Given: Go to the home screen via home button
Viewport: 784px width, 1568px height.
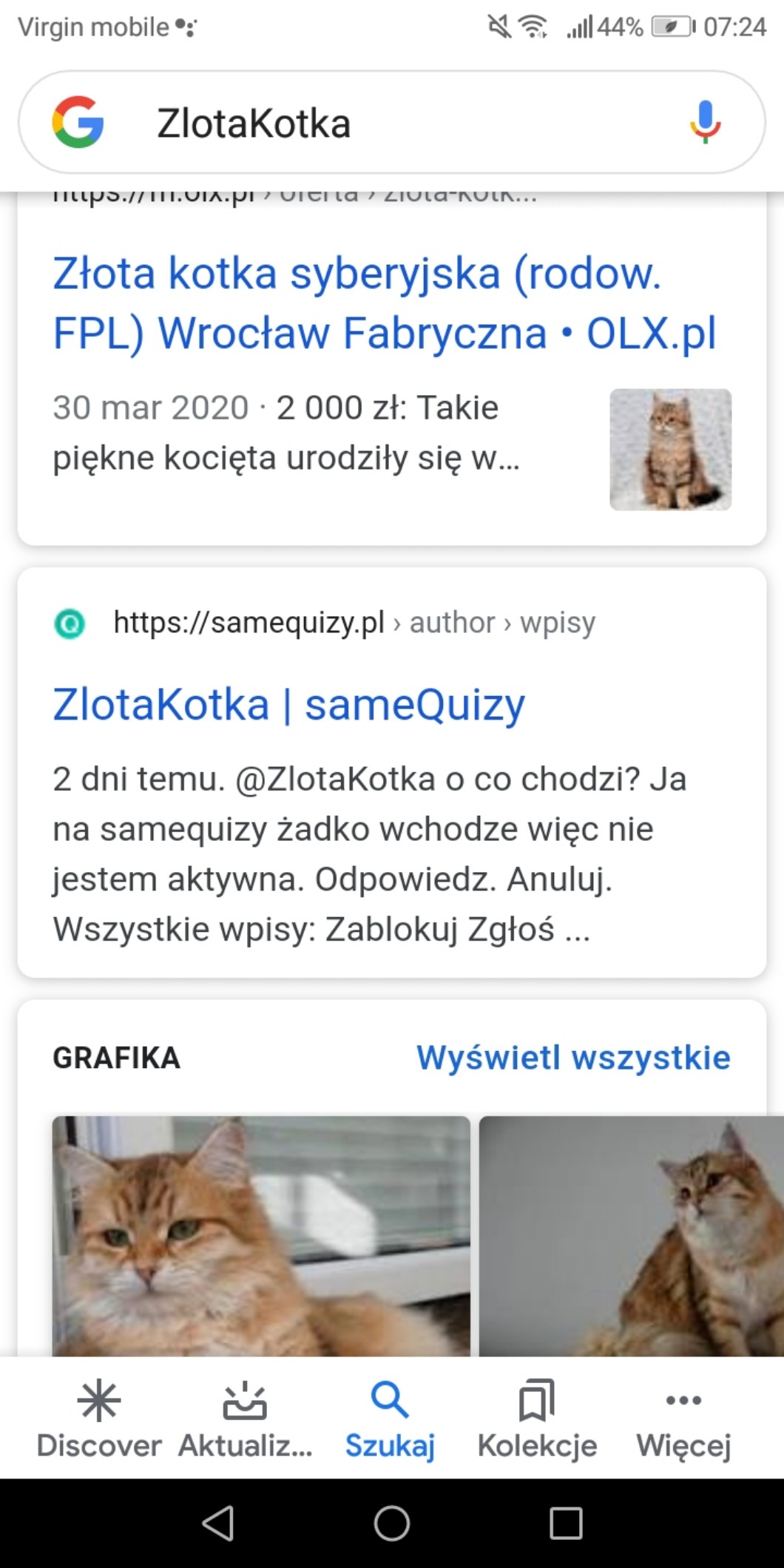Looking at the screenshot, I should click(x=391, y=1524).
